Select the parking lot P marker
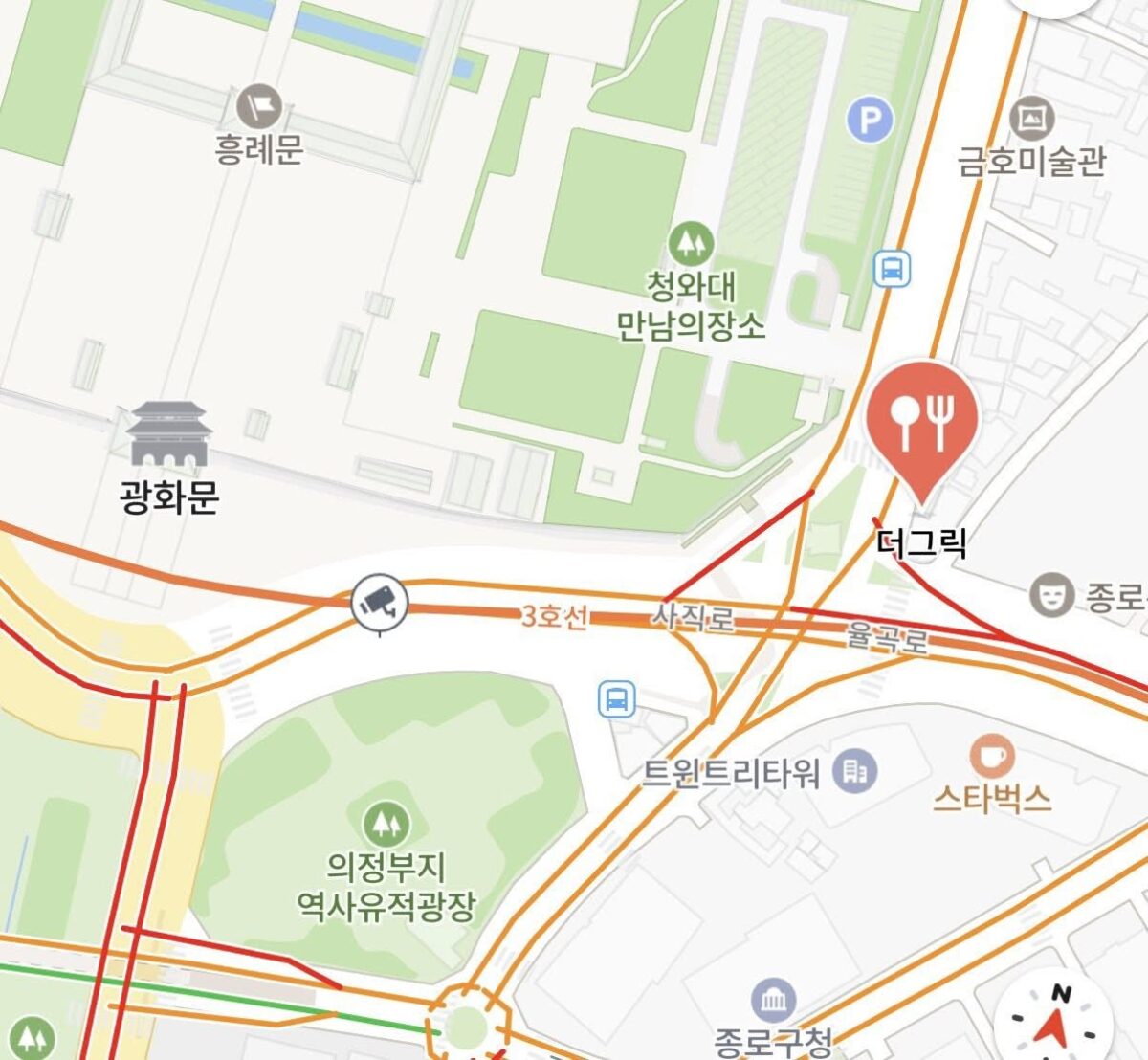 (870, 121)
